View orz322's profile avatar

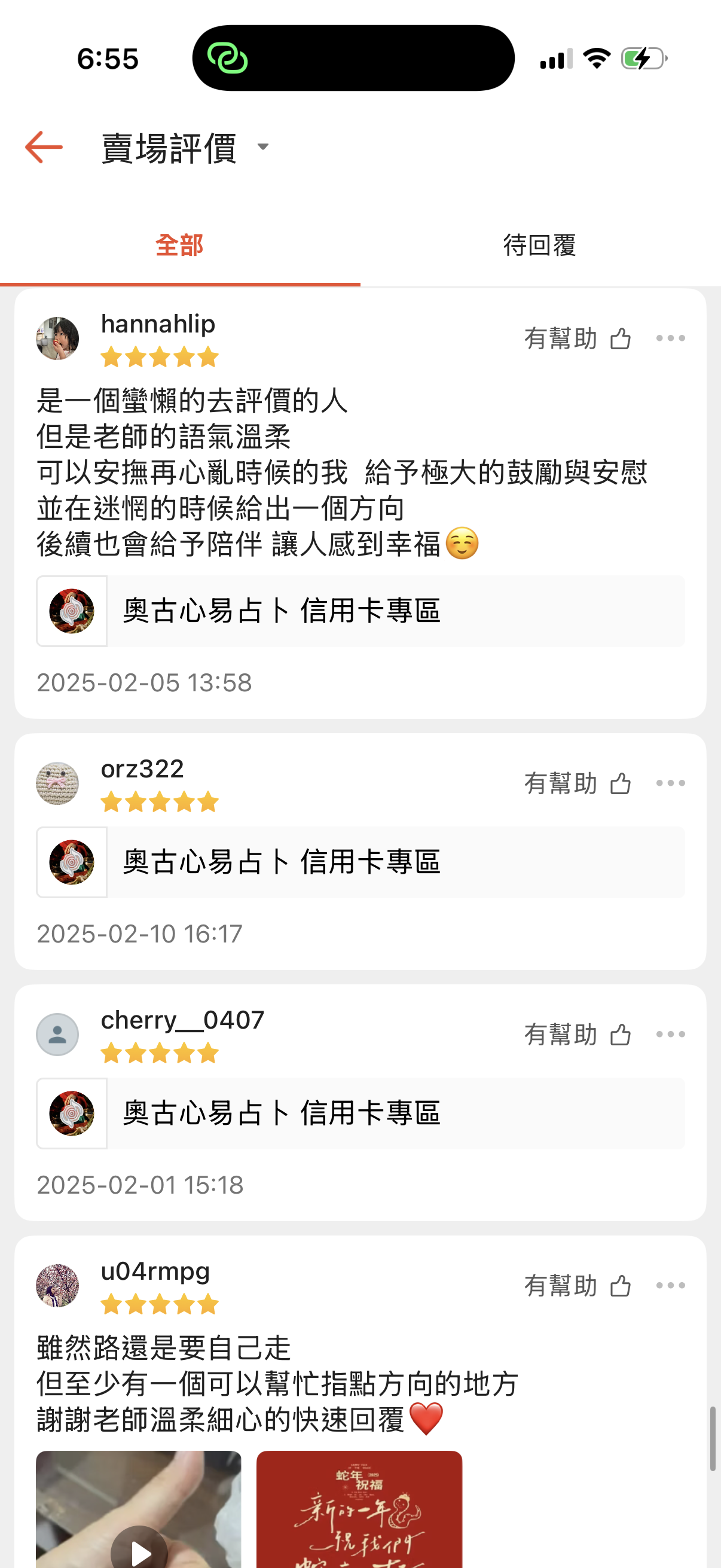pos(58,783)
